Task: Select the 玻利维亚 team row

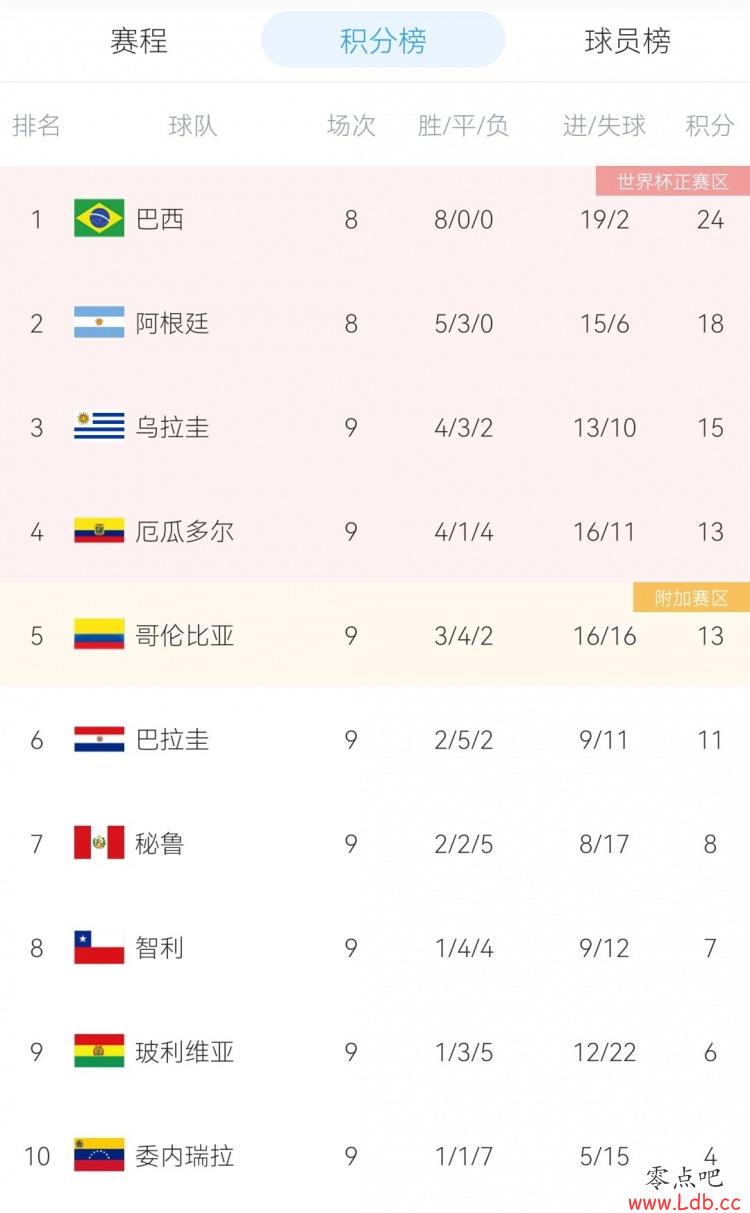Action: point(375,1051)
